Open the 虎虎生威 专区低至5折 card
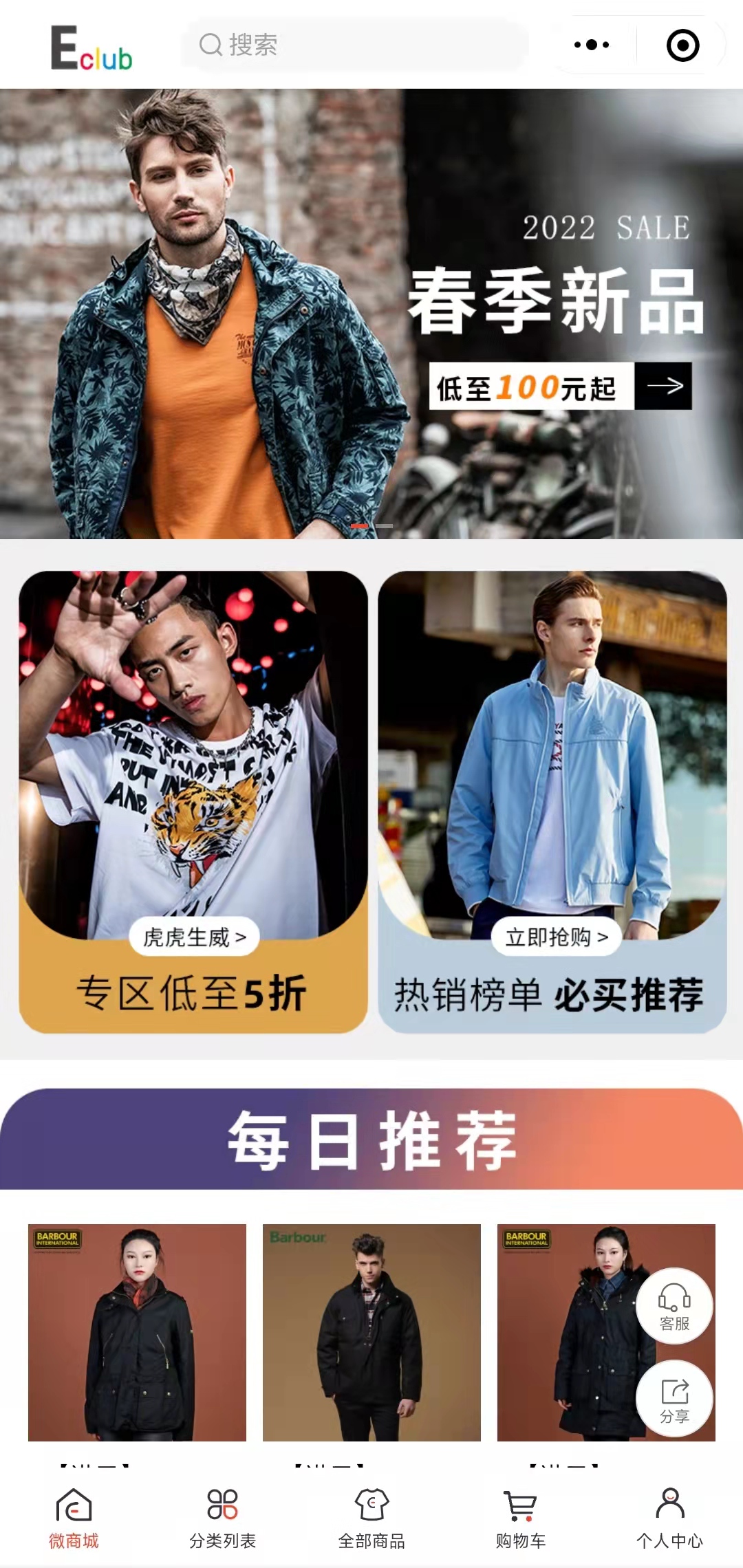Screen dimensions: 743x1568 pyautogui.click(x=193, y=801)
